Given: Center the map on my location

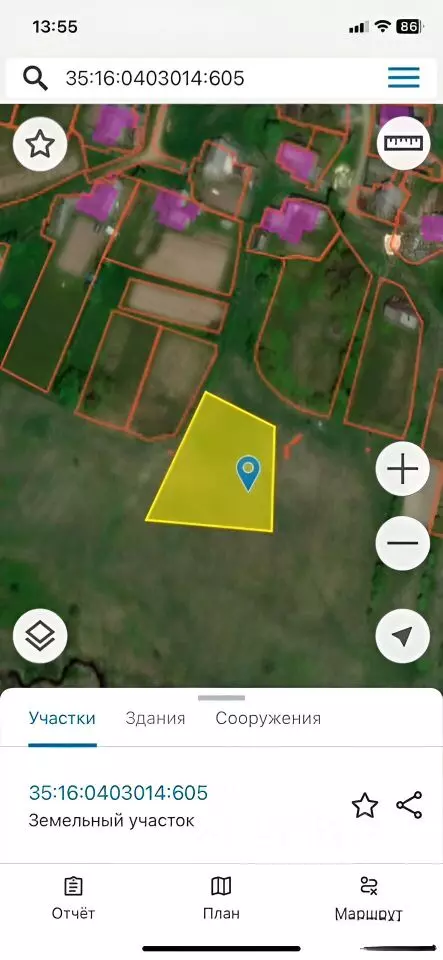Looking at the screenshot, I should [403, 636].
